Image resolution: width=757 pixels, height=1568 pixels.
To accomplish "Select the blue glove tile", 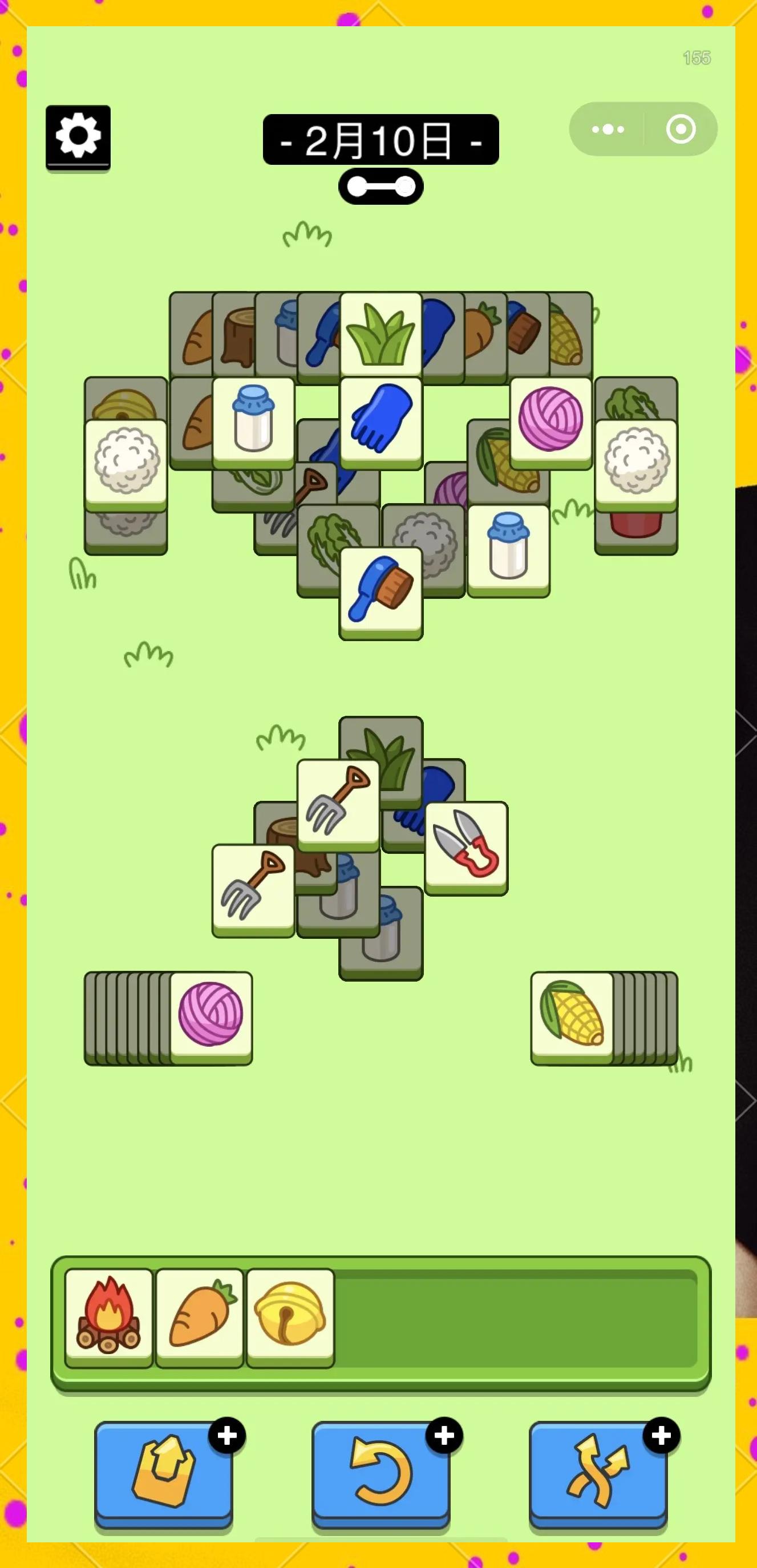I will pyautogui.click(x=380, y=420).
